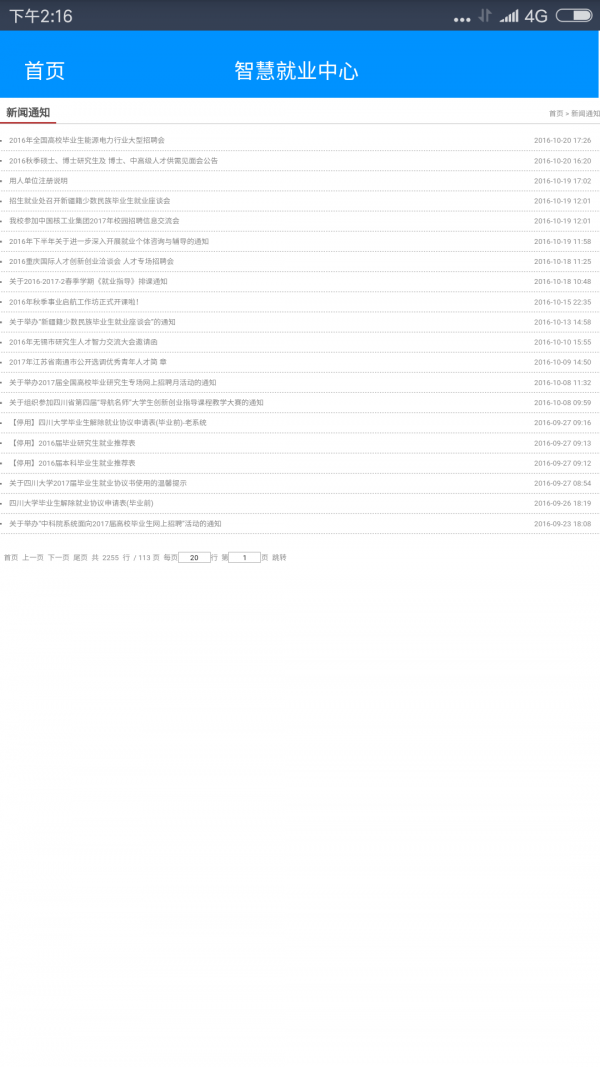Screen dimensions: 600x1067
Task: Open 我校参加中国核工业集团2017年校园招聘信息交流会 article
Action: (x=94, y=221)
